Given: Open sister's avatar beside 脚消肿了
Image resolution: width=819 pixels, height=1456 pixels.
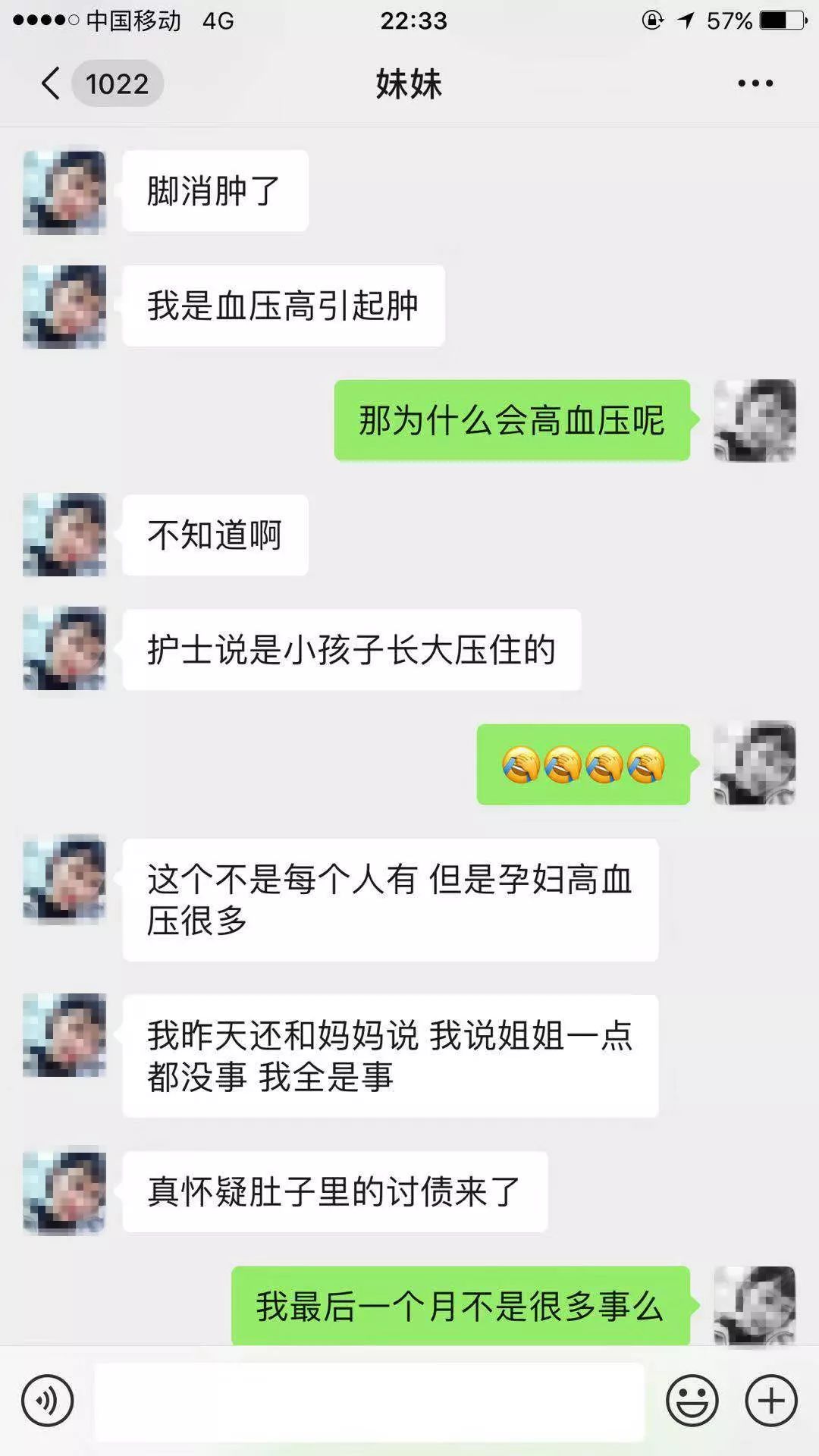Looking at the screenshot, I should point(64,192).
